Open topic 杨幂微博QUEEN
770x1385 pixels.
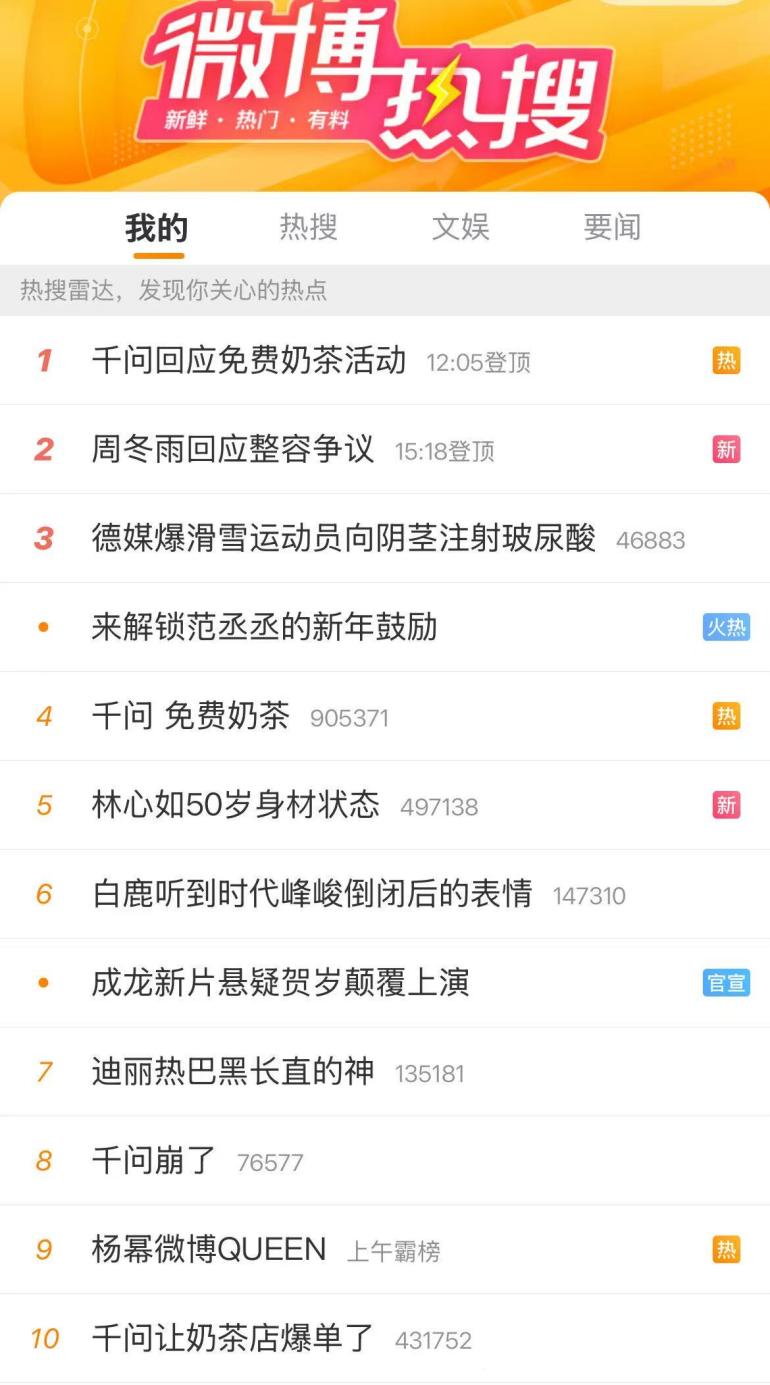pyautogui.click(x=209, y=1250)
